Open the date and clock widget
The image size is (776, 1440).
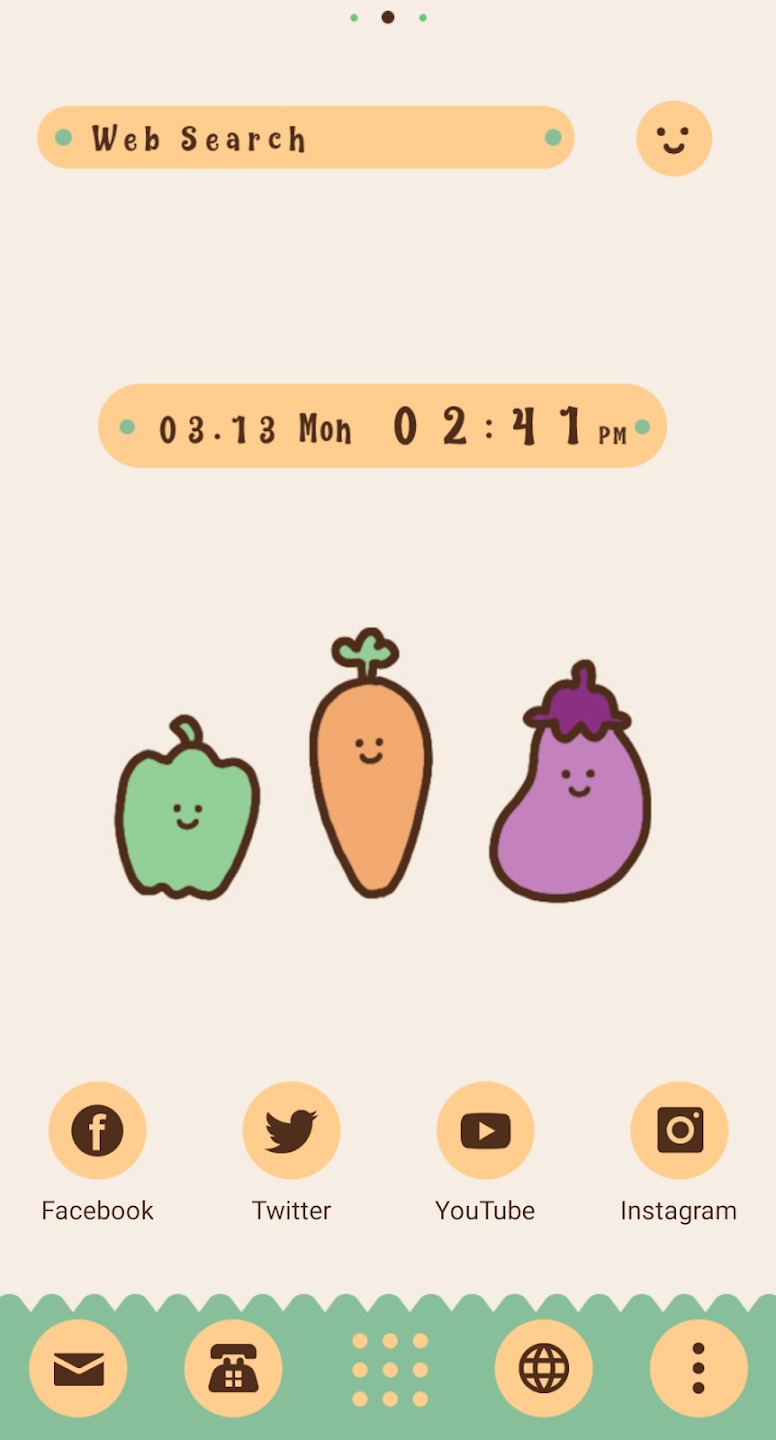pyautogui.click(x=382, y=426)
